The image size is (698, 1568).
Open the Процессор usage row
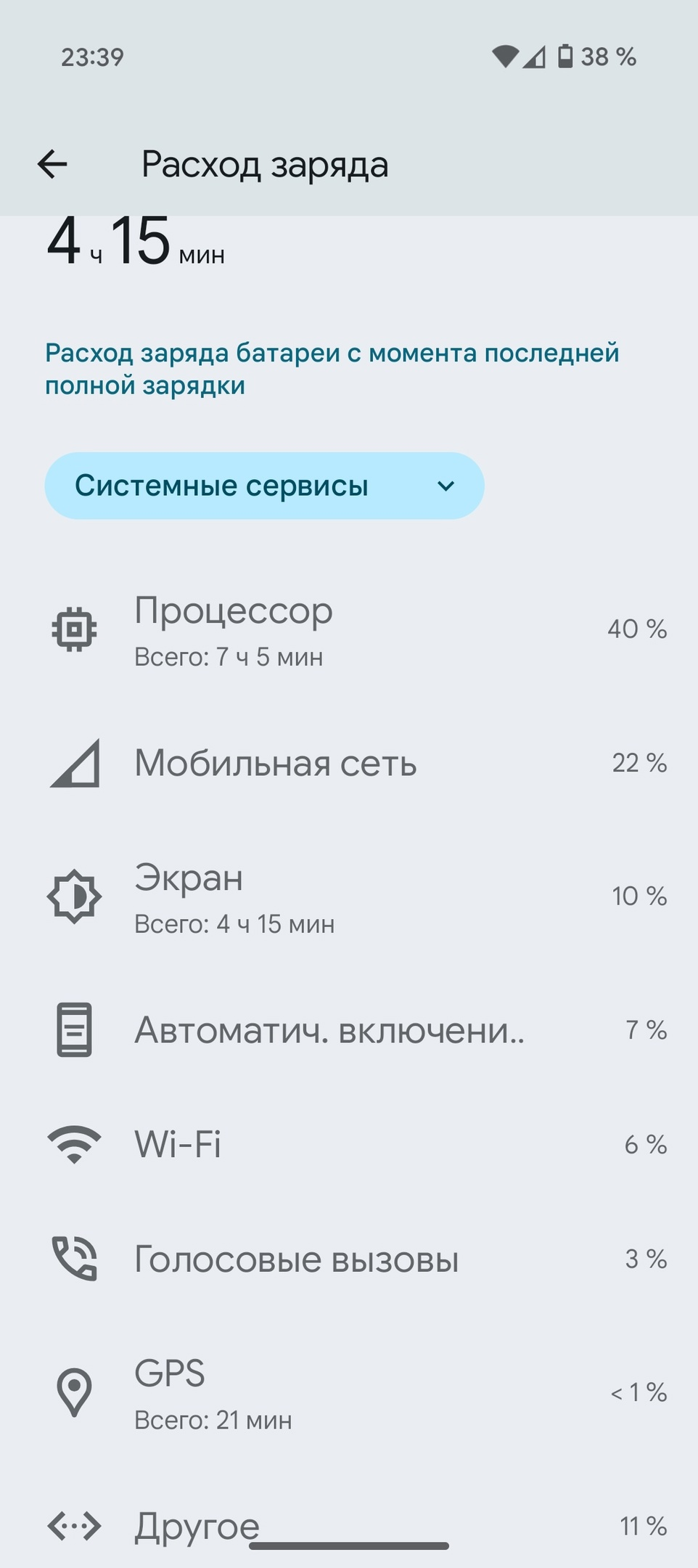point(349,629)
